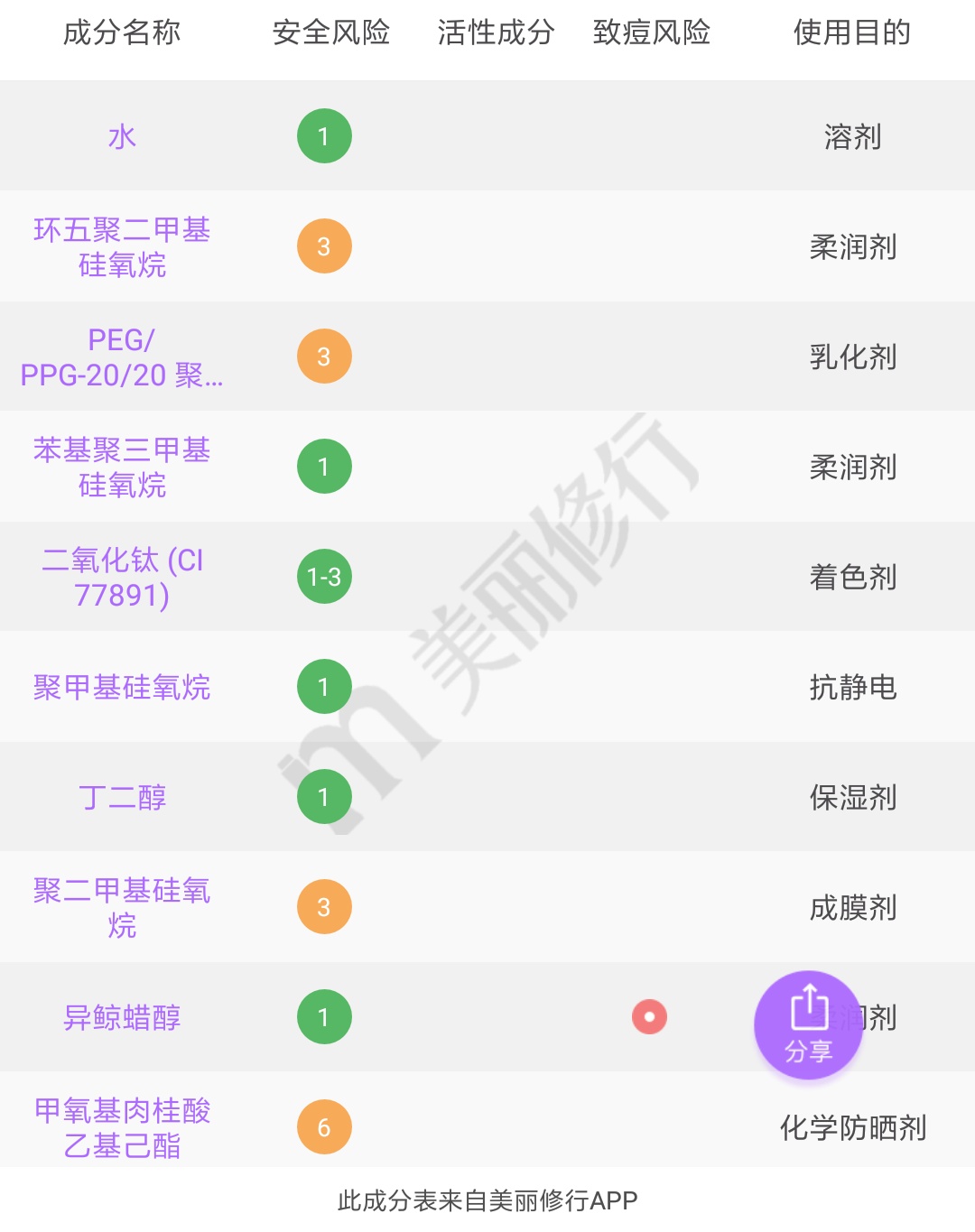The width and height of the screenshot is (975, 1232).
Task: Open the 苯基聚三甲基硅氧烷 ingredient entry
Action: point(122,468)
